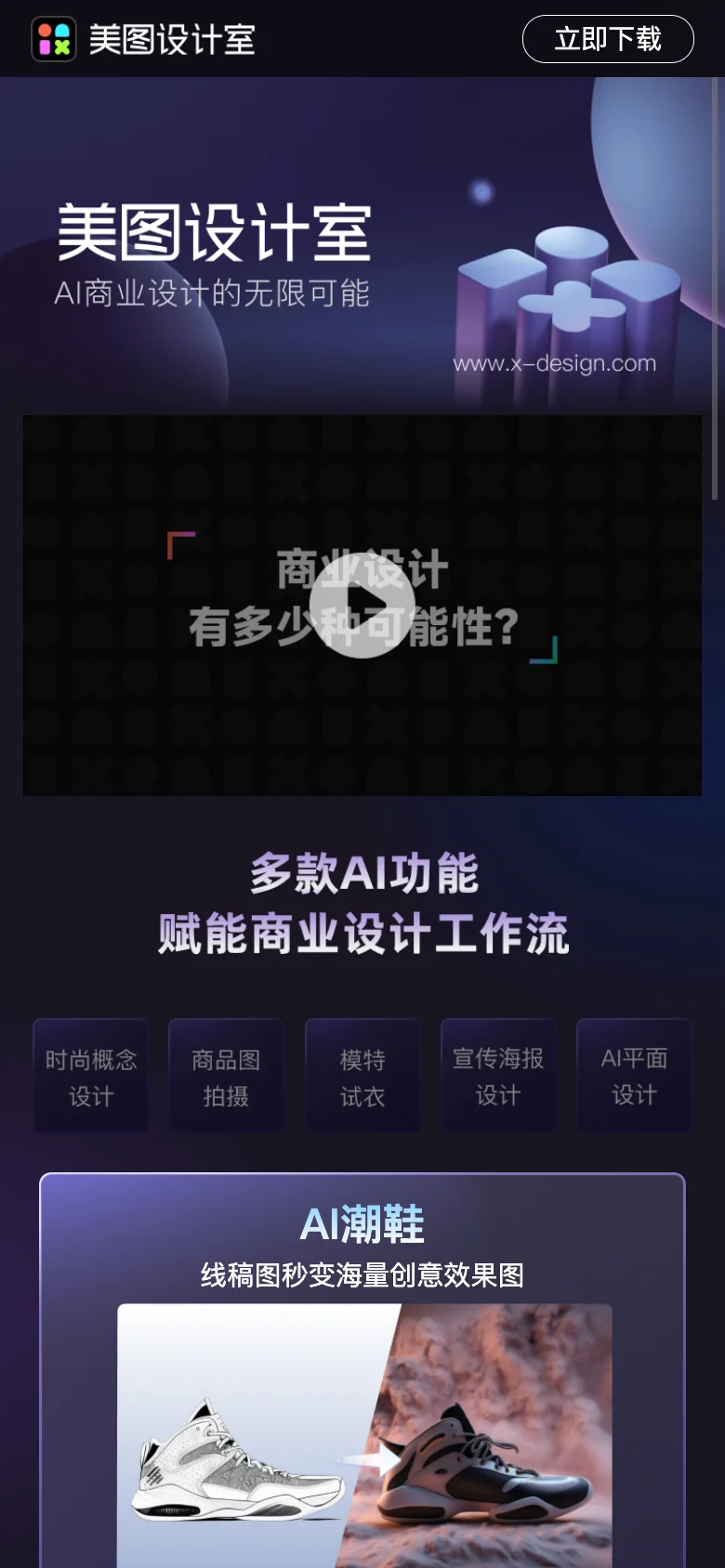
Task: Switch to the 商品图拍摄 feature tab
Action: (x=226, y=1077)
